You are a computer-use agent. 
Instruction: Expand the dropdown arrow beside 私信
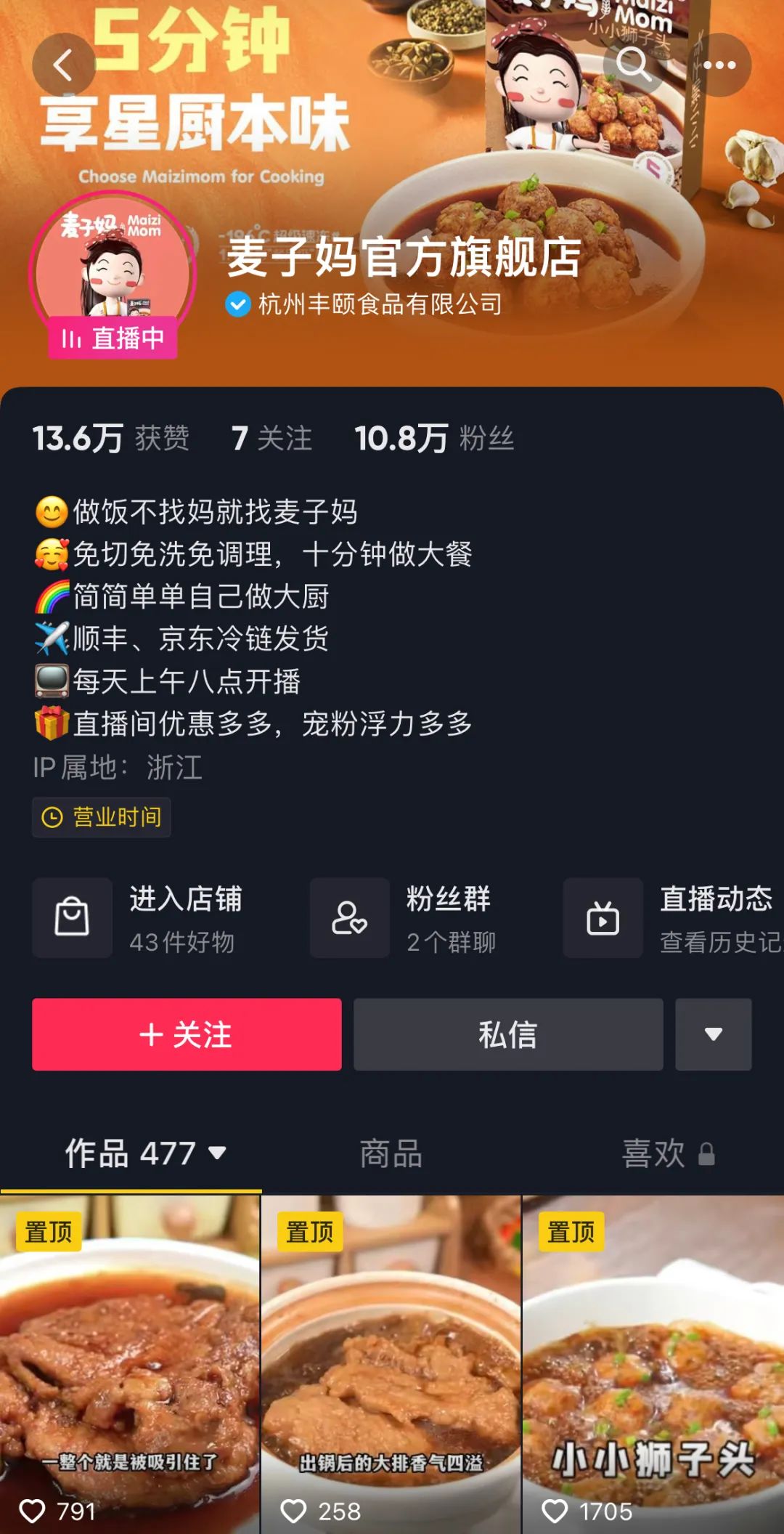click(713, 1034)
